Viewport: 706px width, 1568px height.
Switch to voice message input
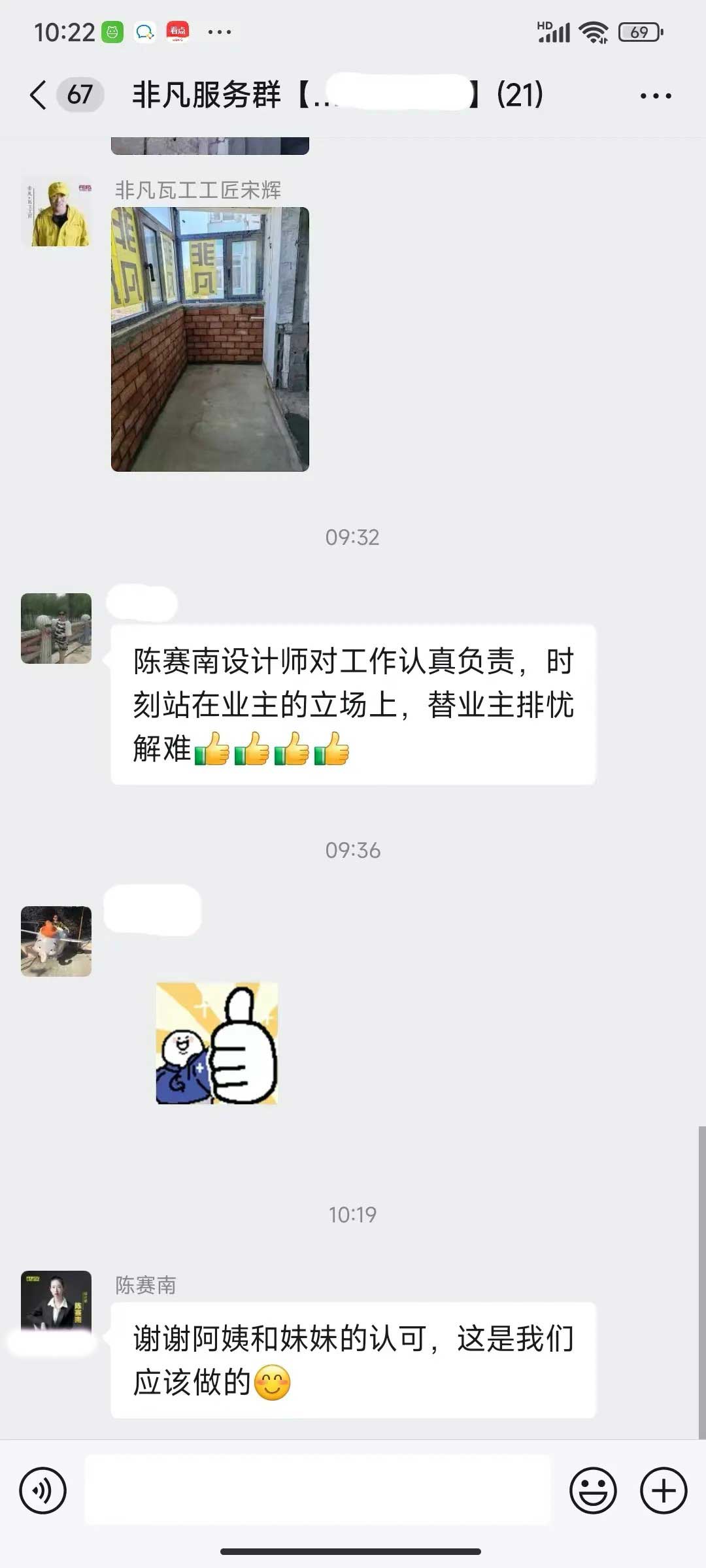(x=43, y=1491)
